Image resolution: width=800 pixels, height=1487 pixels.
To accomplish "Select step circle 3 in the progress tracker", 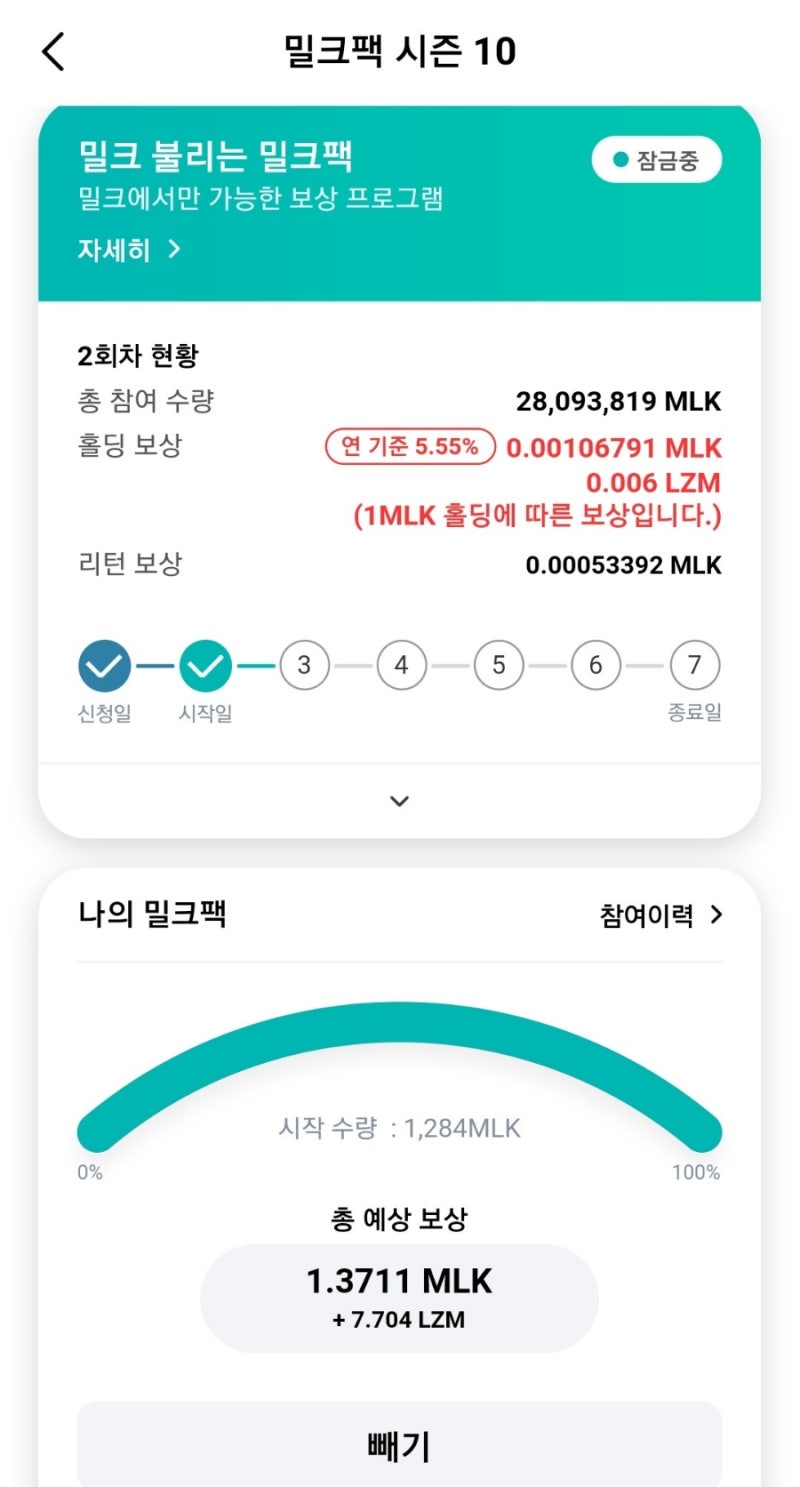I will 304,664.
